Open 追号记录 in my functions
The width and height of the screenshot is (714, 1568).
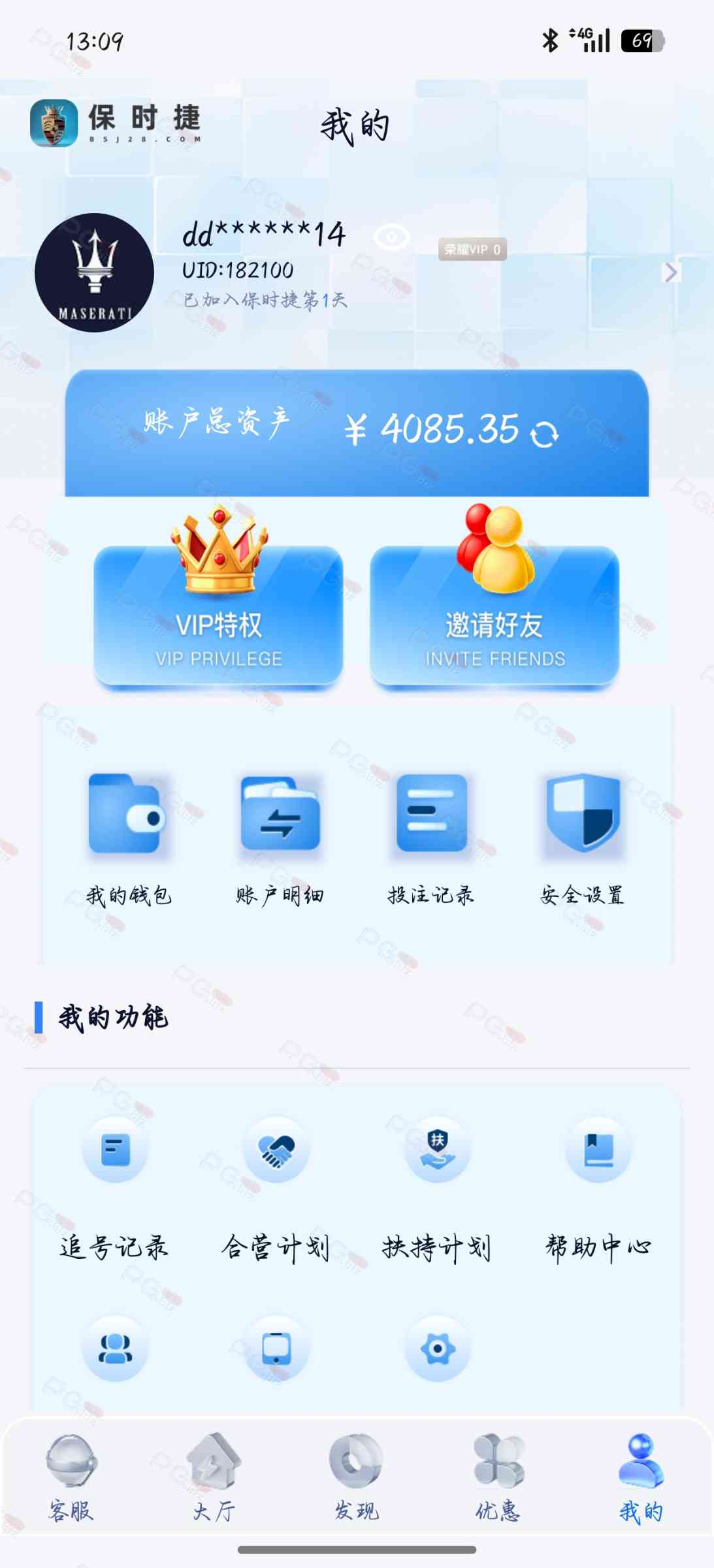point(115,1186)
